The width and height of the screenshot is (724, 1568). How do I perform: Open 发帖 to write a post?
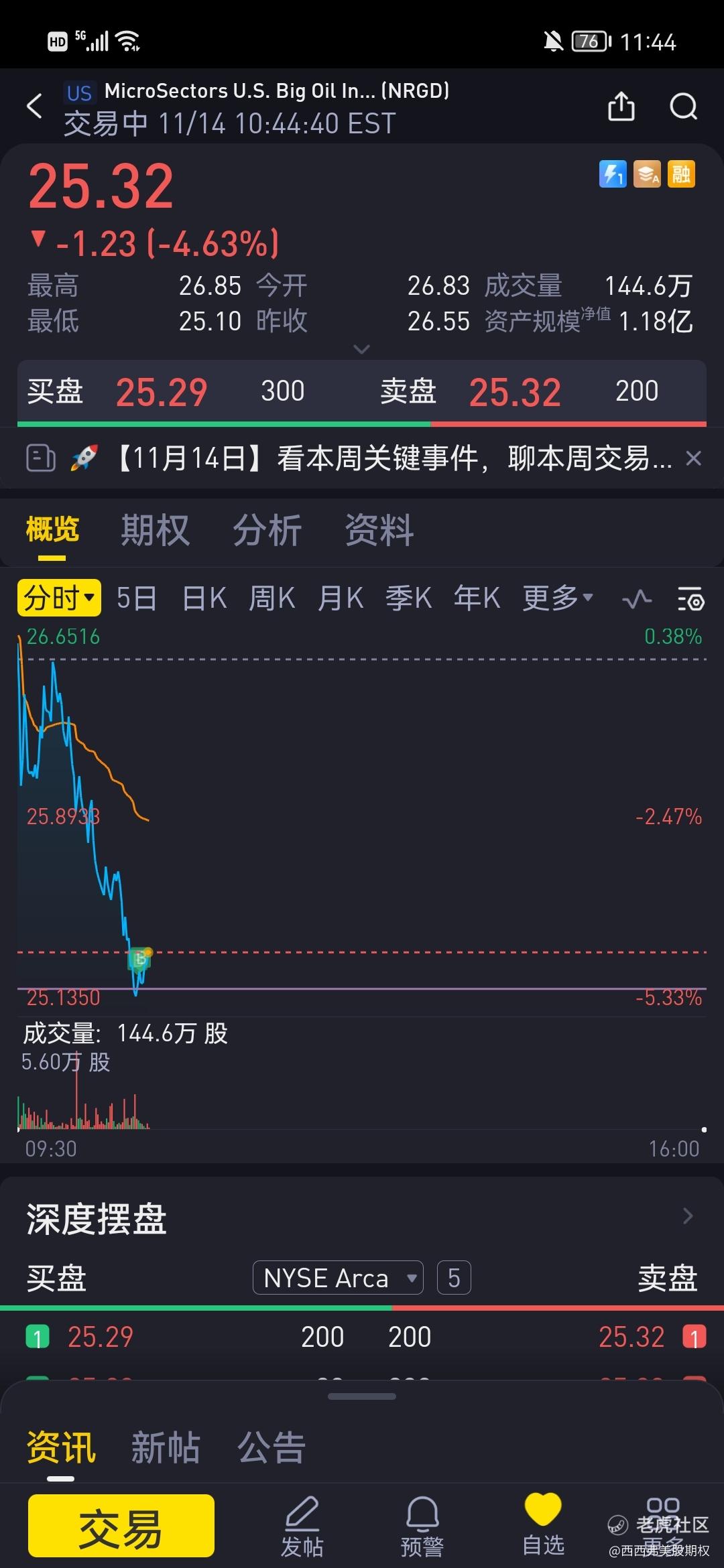tap(302, 1526)
